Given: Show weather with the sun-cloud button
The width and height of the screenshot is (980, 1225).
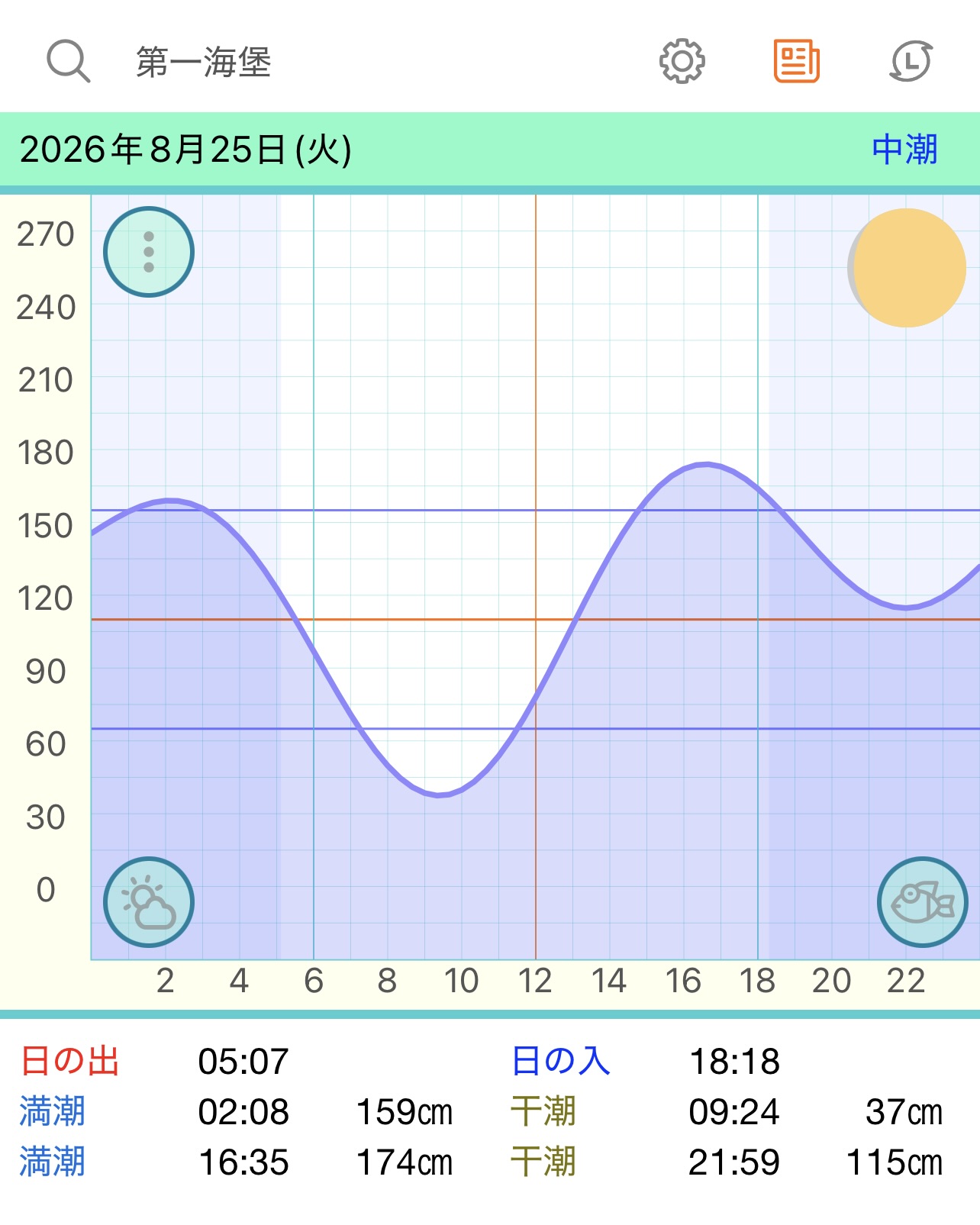Looking at the screenshot, I should [x=149, y=902].
